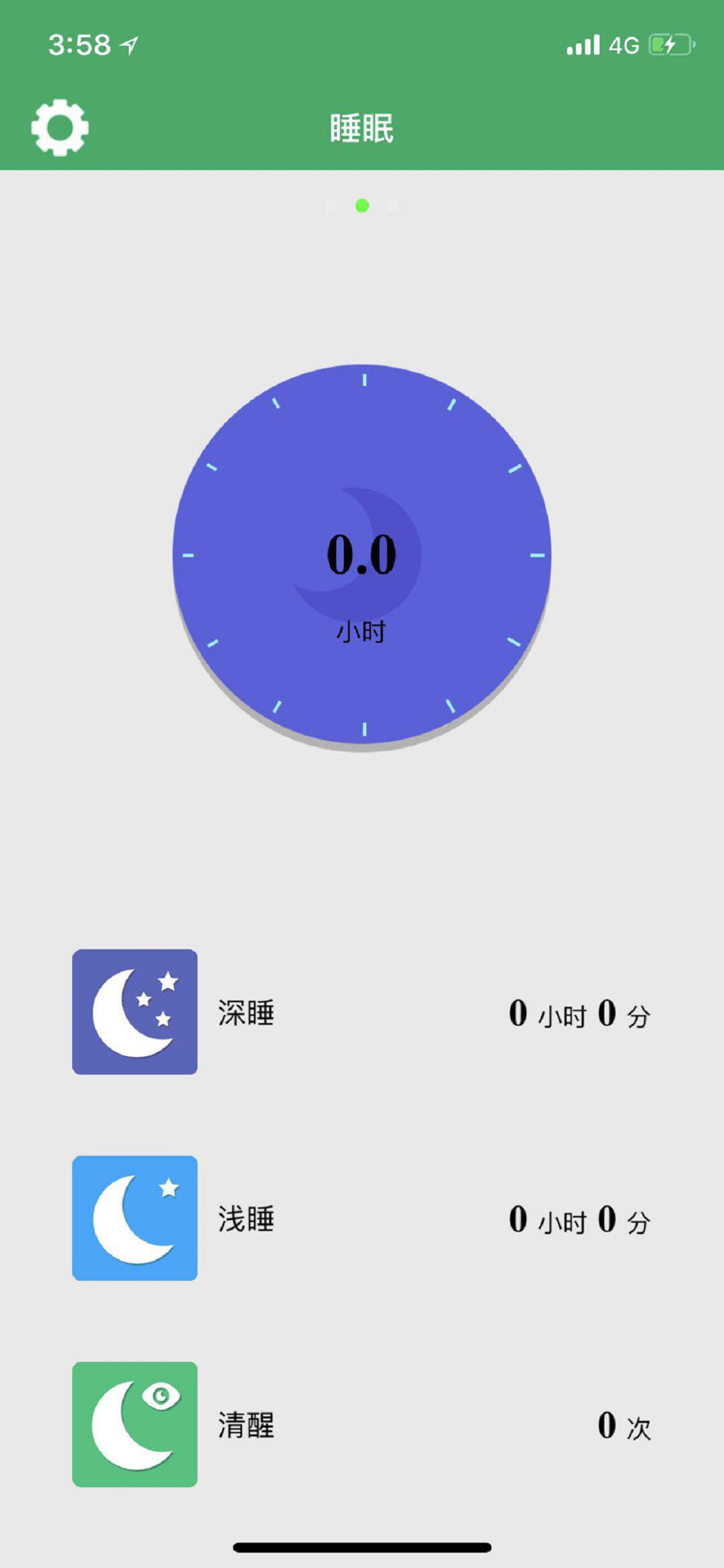Open the 清醒 awake row
The width and height of the screenshot is (724, 1568).
[362, 1425]
